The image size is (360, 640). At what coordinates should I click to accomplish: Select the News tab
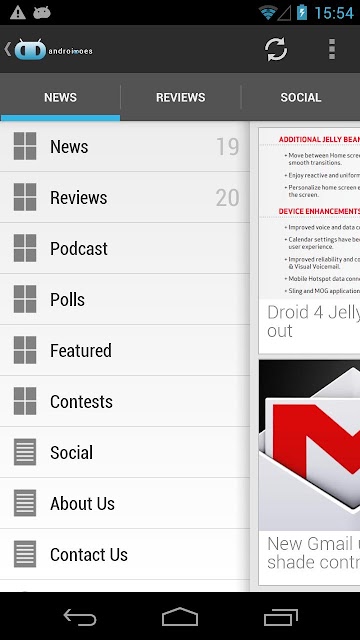60,97
